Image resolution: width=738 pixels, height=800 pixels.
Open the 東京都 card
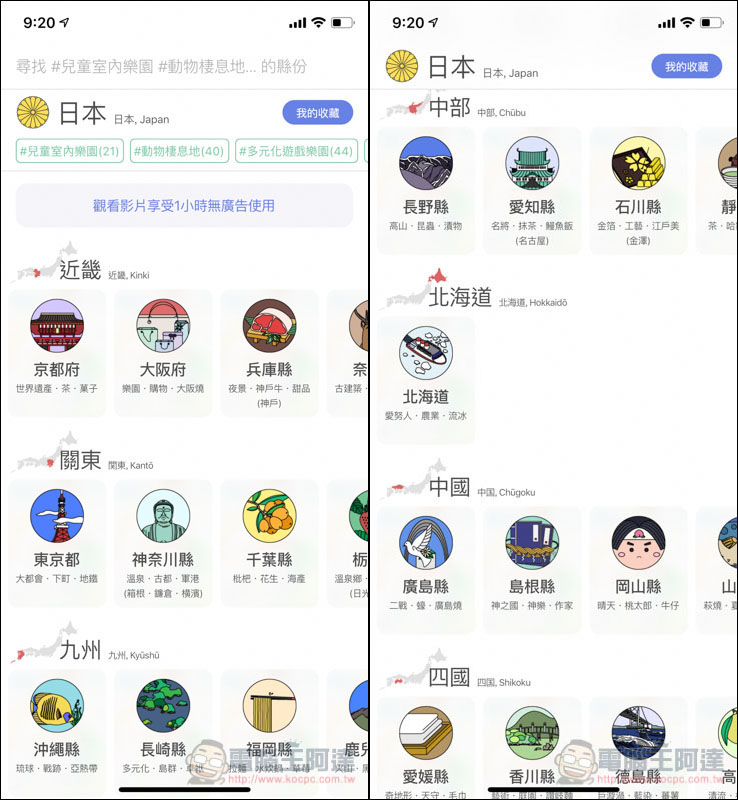57,538
